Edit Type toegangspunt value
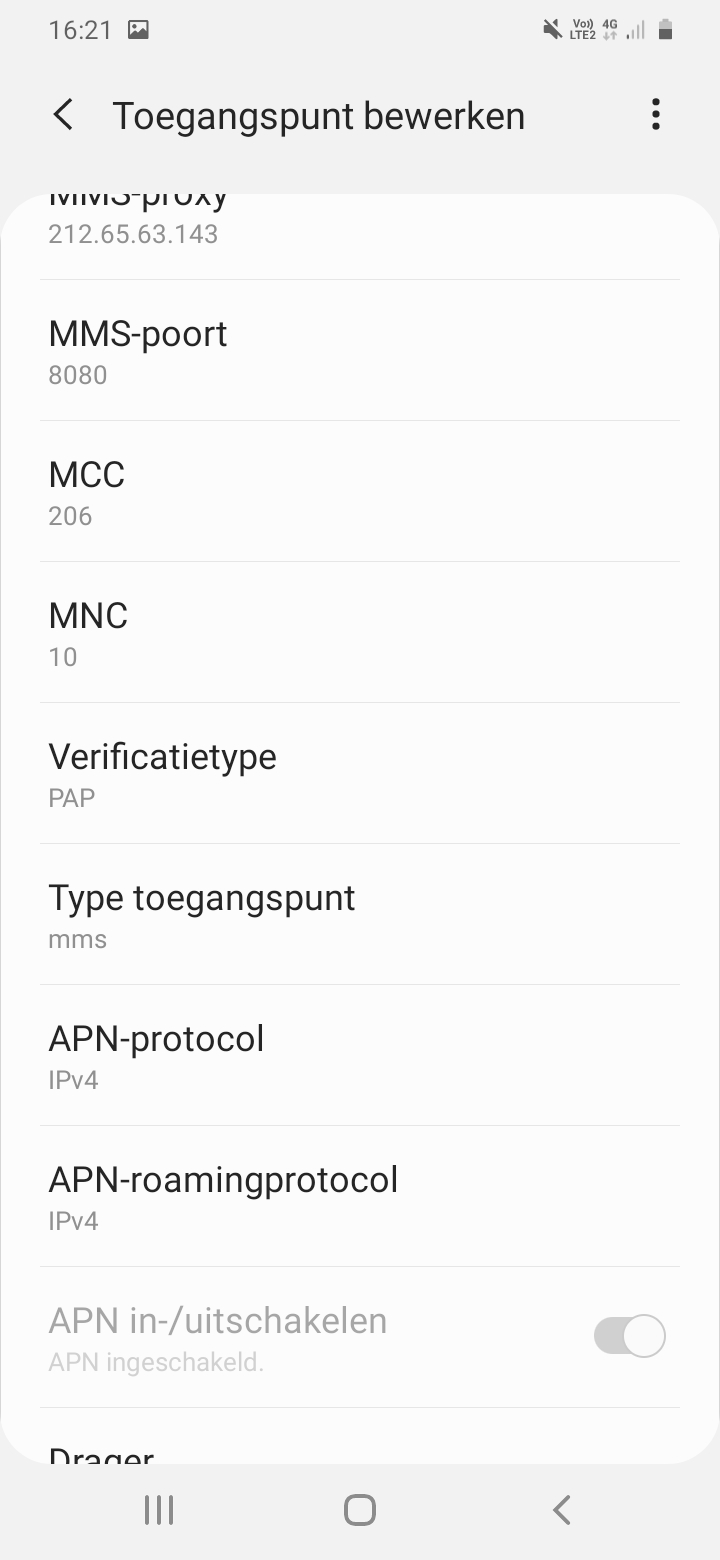 point(360,915)
